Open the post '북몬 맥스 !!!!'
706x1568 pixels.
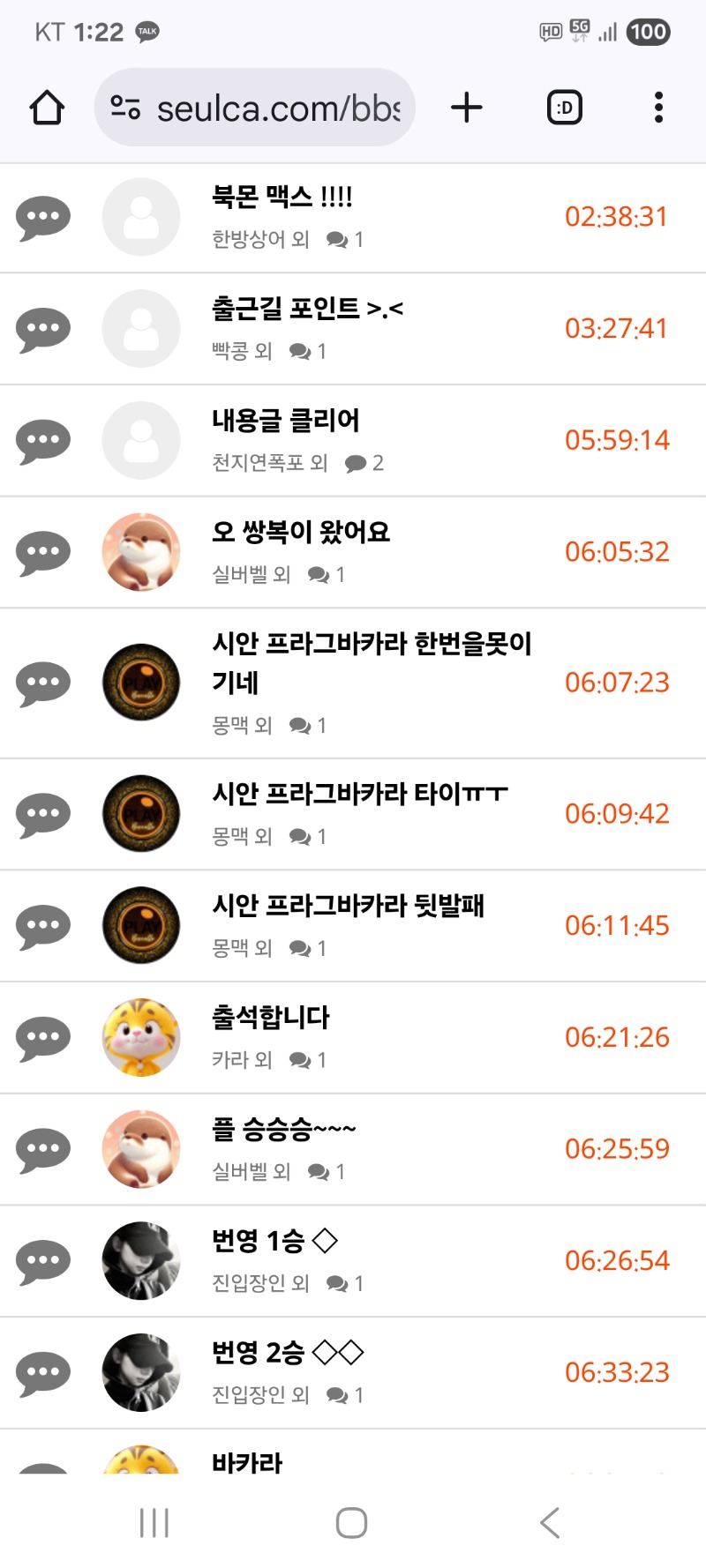(x=282, y=197)
